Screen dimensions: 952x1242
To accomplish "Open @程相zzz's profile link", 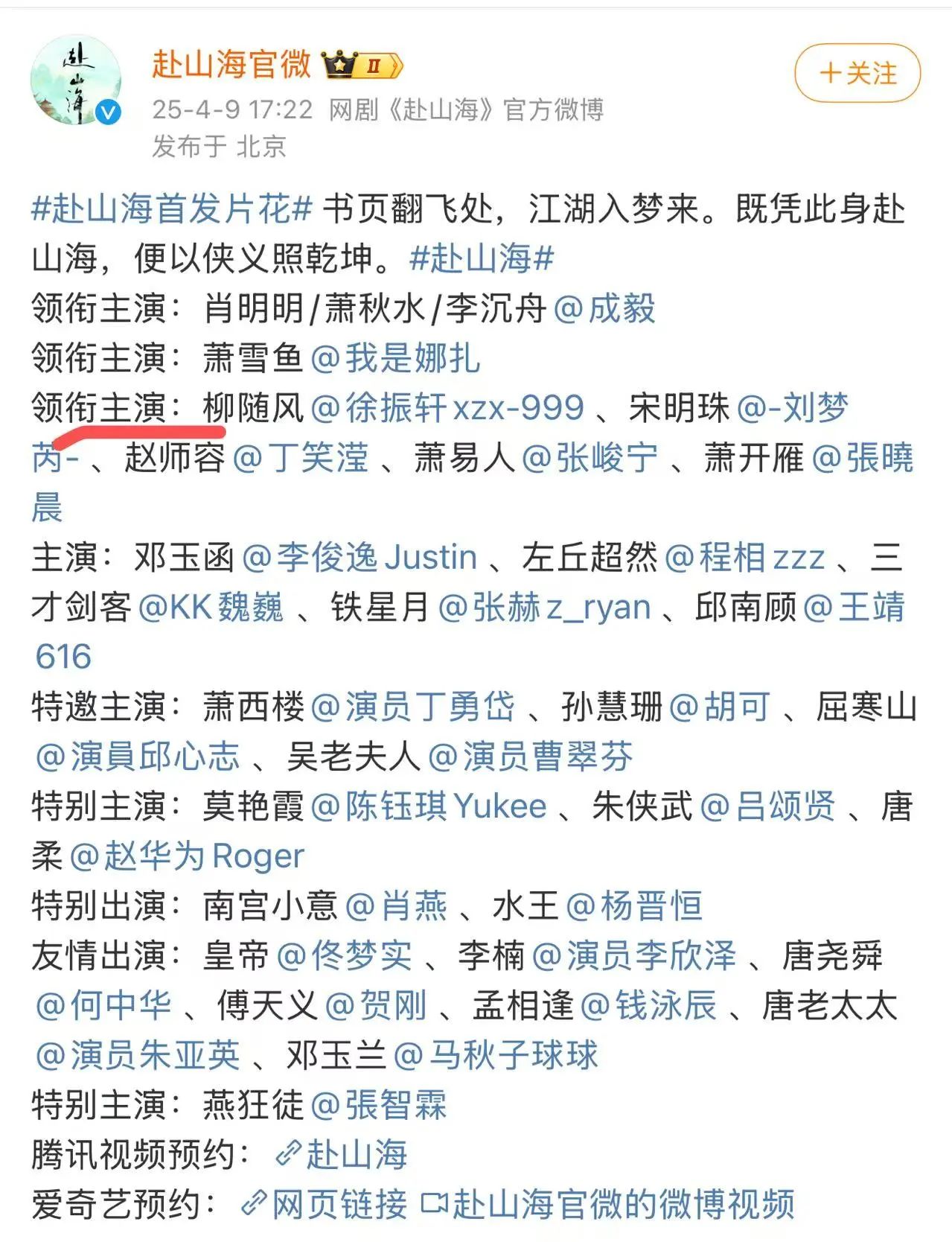I will [744, 558].
